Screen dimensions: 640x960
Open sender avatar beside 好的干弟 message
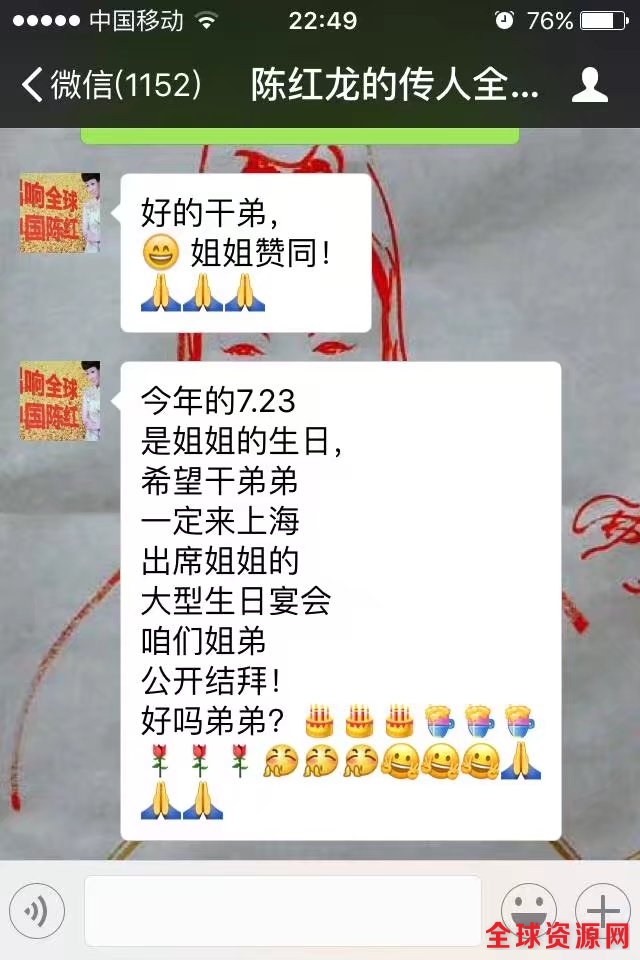(60, 213)
